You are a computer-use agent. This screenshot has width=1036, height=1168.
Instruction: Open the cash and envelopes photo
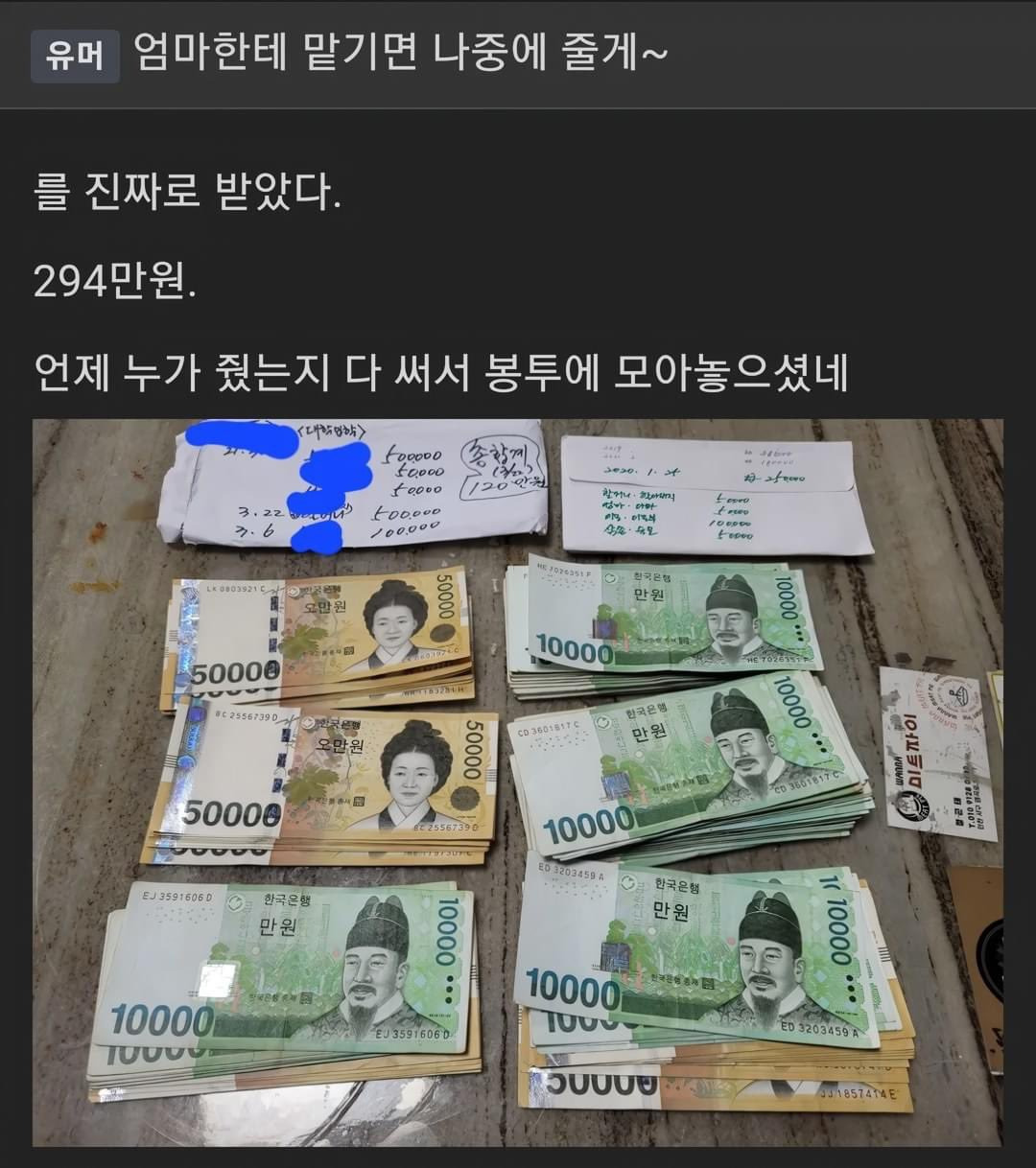[x=518, y=782]
